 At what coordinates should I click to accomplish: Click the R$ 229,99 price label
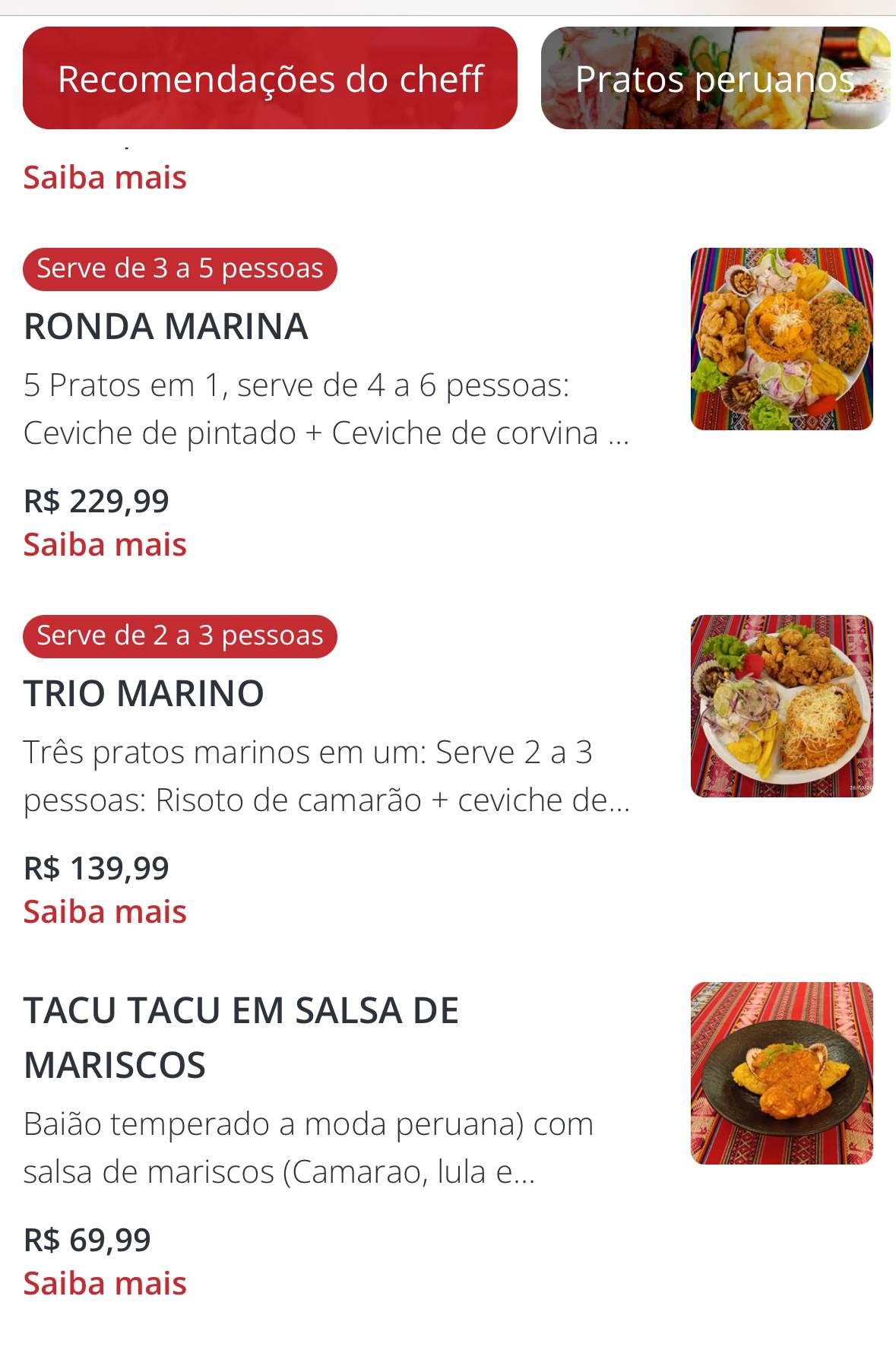pos(96,500)
